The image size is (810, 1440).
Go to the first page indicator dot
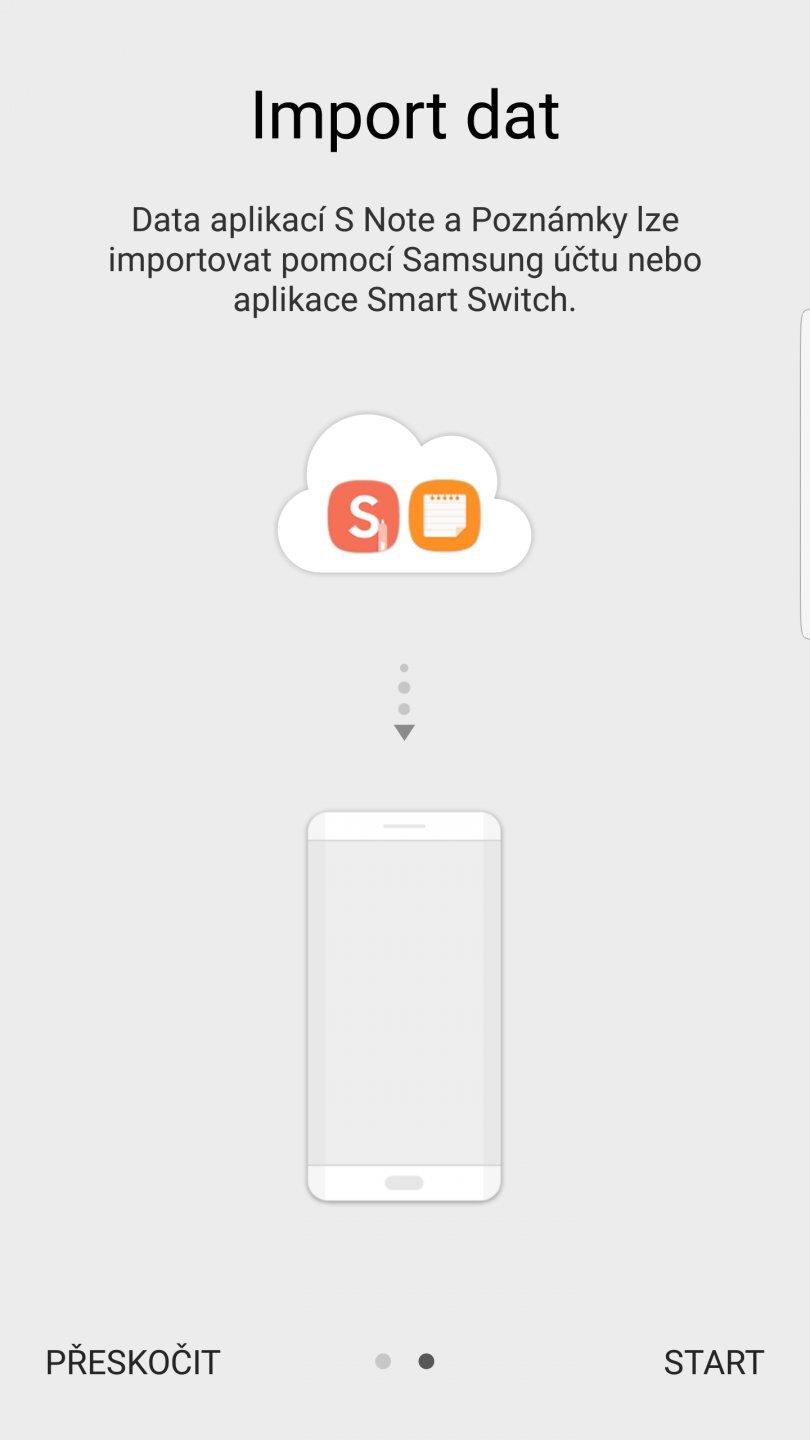click(x=383, y=1361)
